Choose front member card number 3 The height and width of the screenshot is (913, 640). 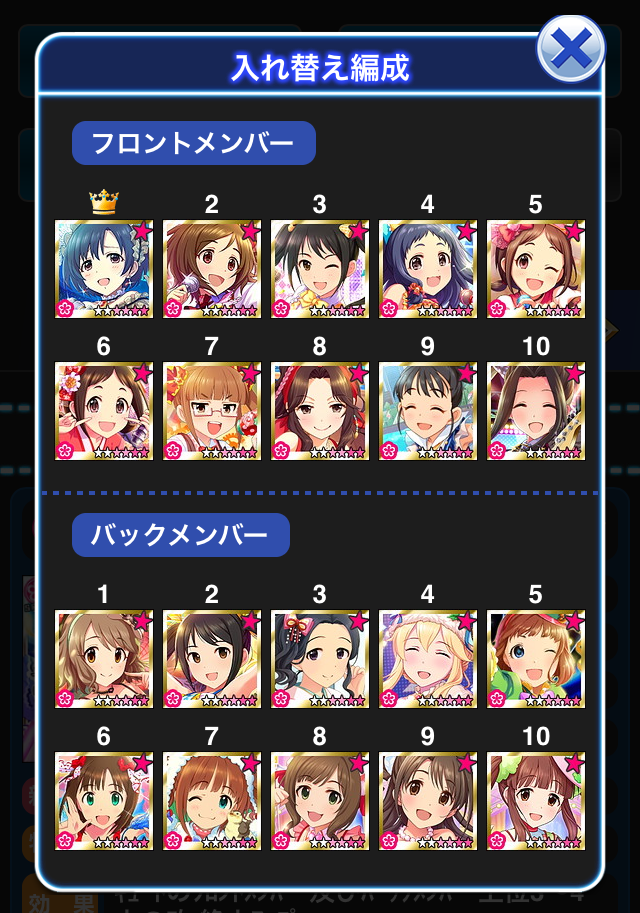tap(319, 270)
